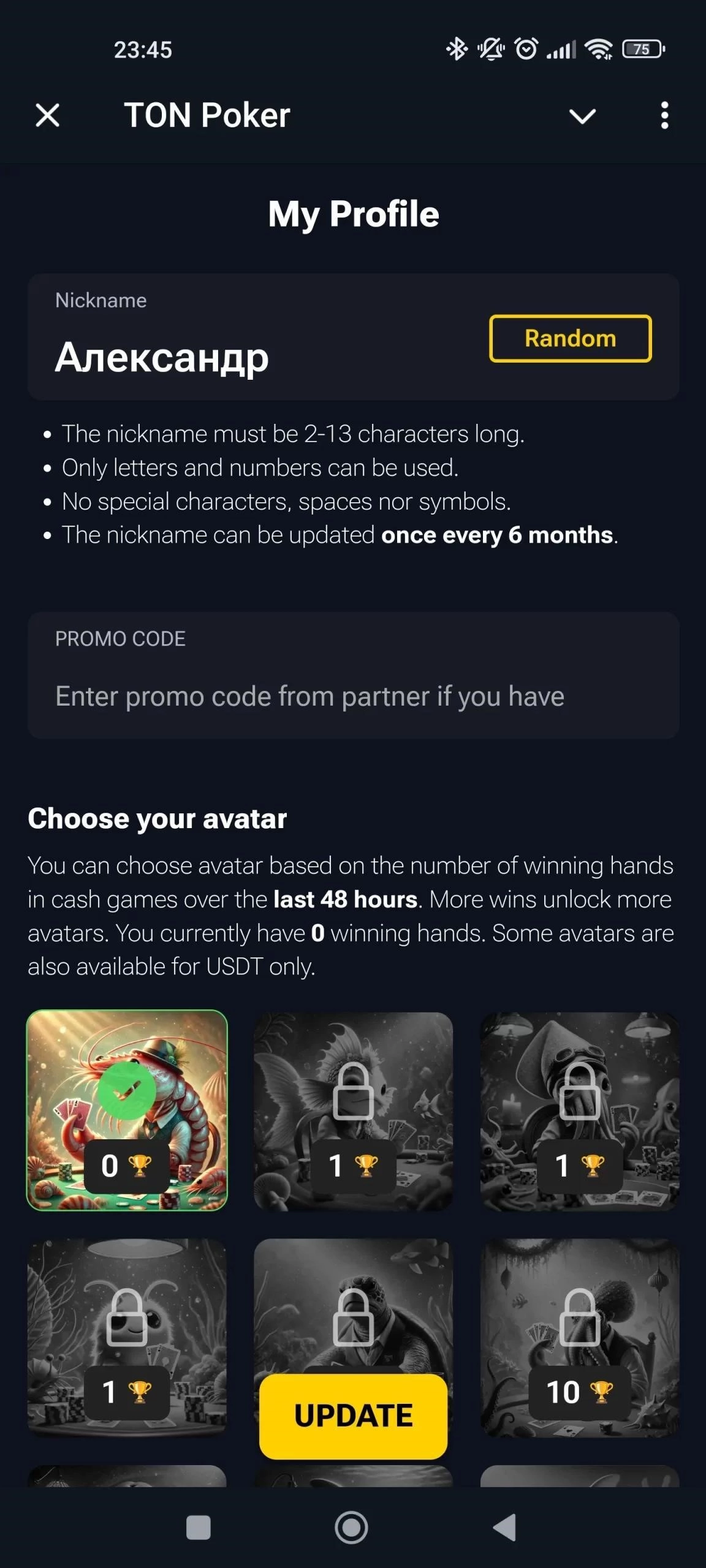Collapse the app with the chevron

(582, 116)
